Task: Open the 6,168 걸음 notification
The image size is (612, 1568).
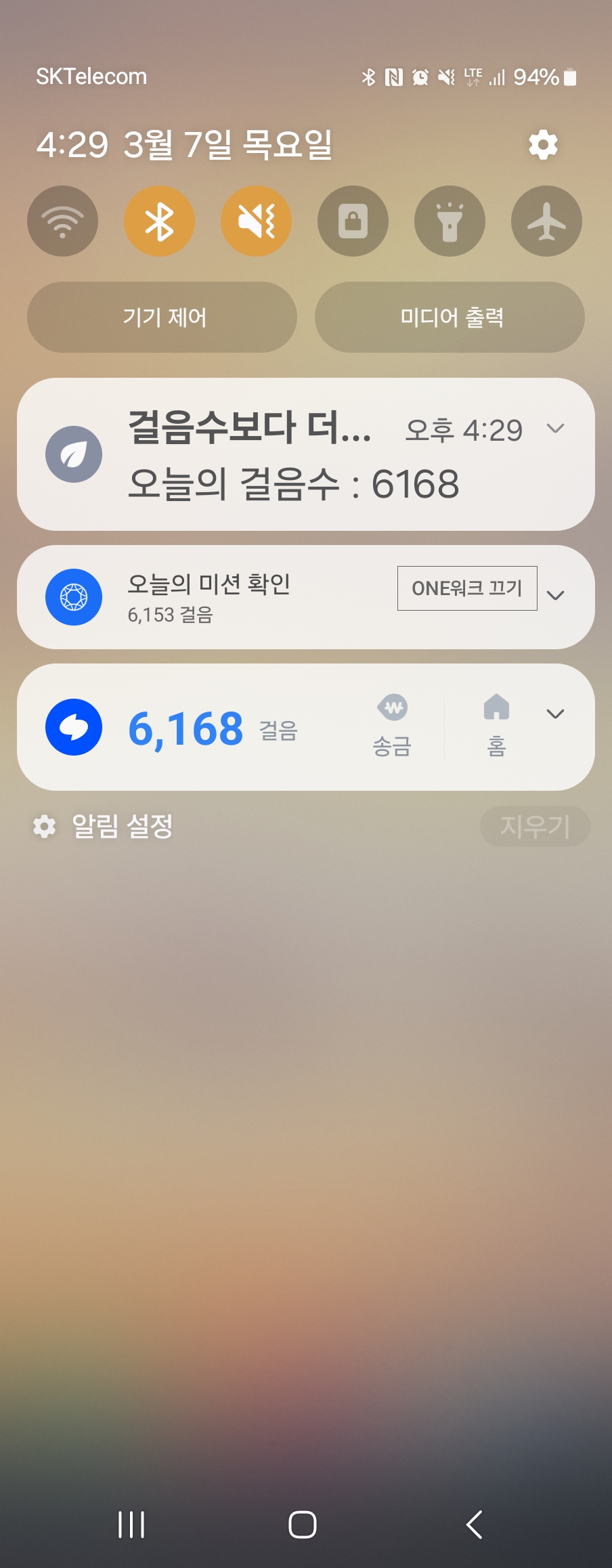Action: (x=203, y=728)
